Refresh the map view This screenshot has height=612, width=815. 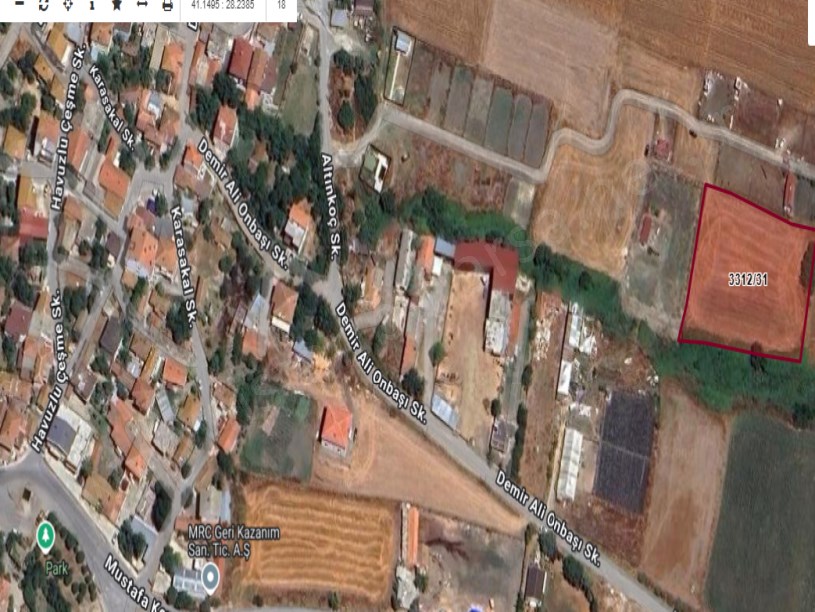pyautogui.click(x=43, y=5)
